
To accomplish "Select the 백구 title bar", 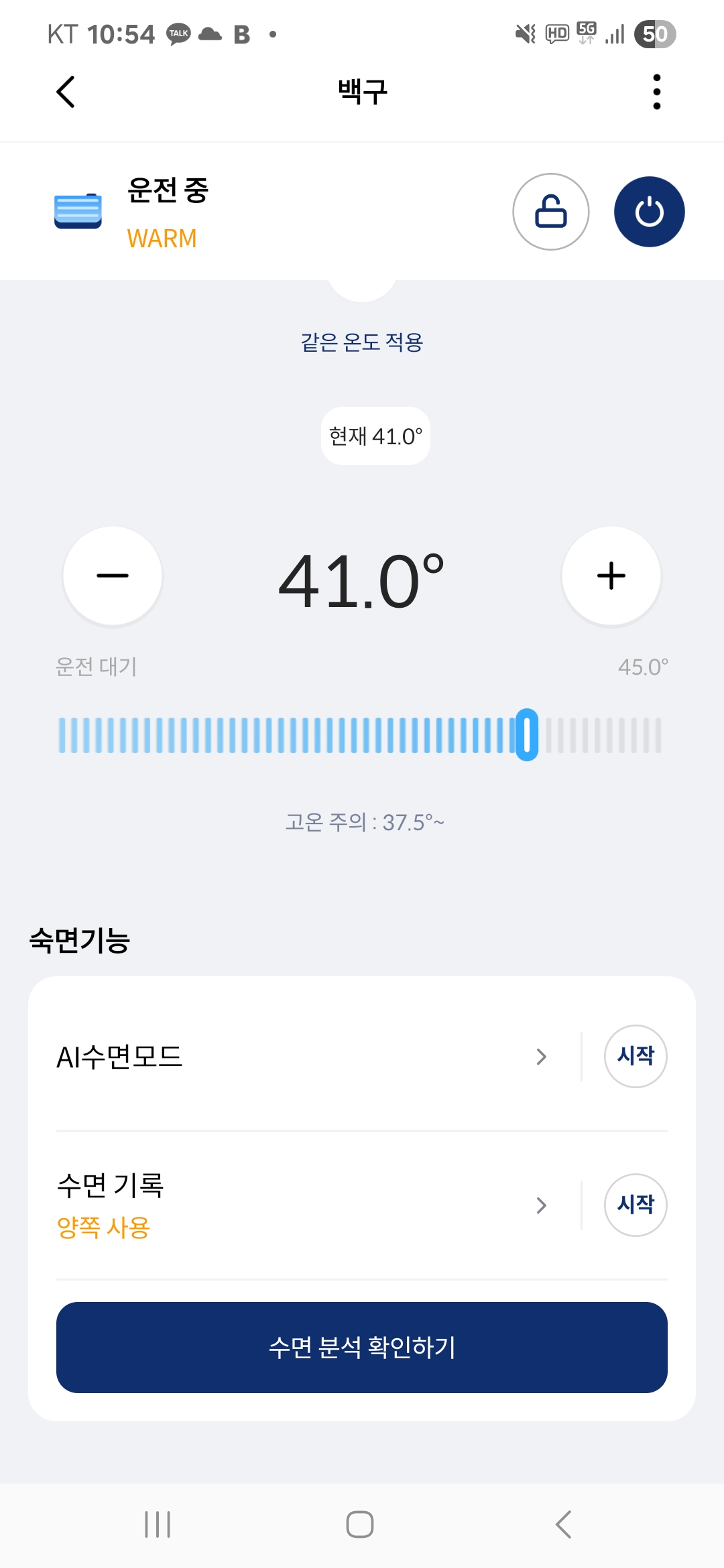I will point(362,91).
